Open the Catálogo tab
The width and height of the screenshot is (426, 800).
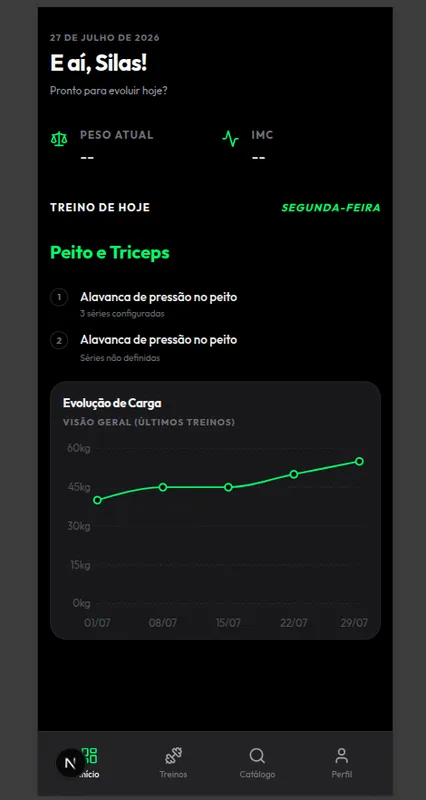pos(257,763)
